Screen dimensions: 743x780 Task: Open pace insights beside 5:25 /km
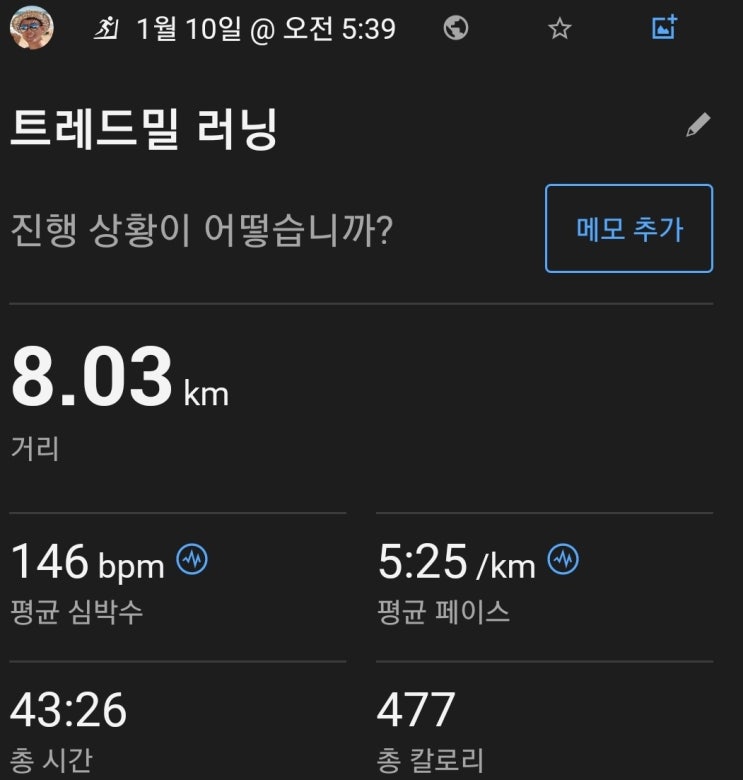pos(564,560)
